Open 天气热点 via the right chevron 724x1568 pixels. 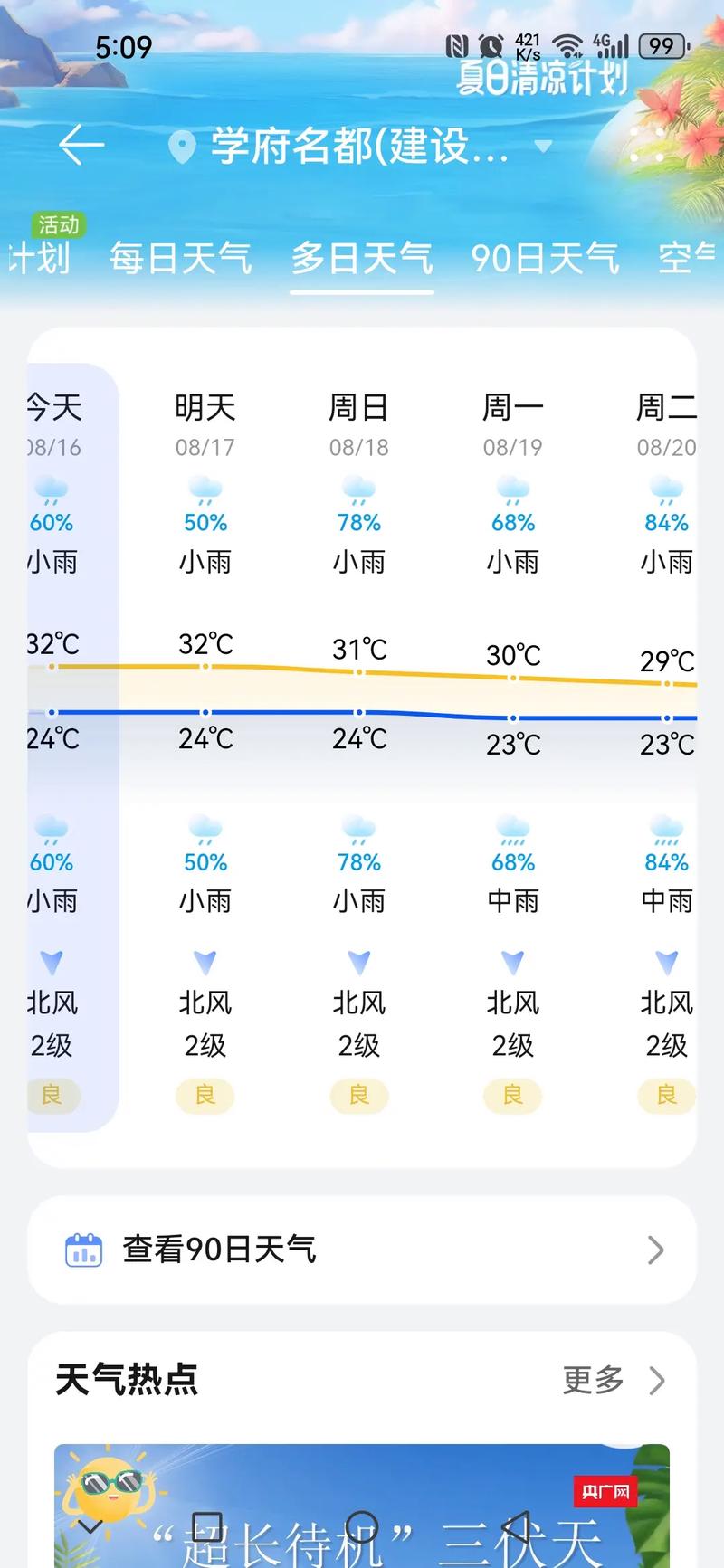[658, 1382]
